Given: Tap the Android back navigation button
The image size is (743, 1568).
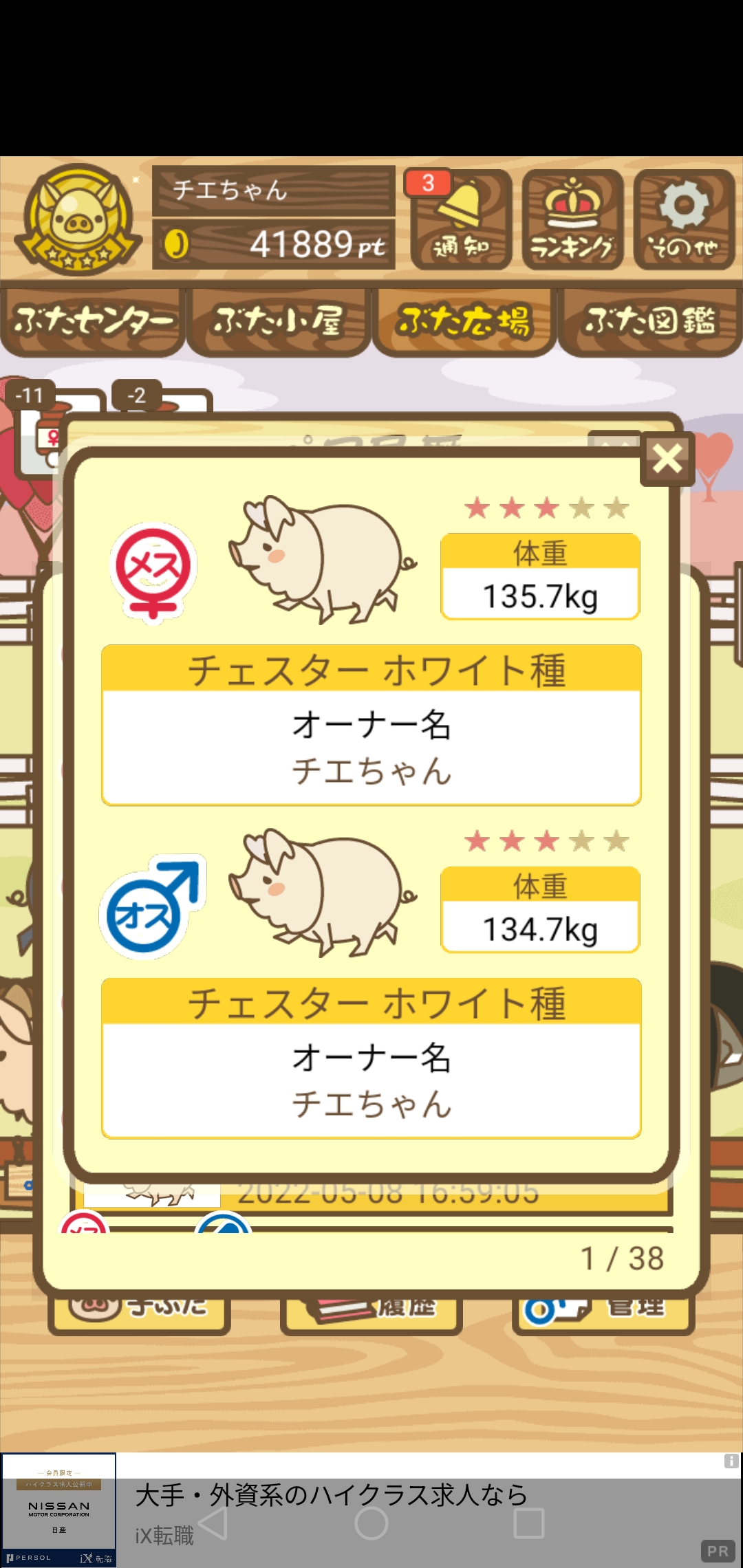Looking at the screenshot, I should coord(213,1523).
